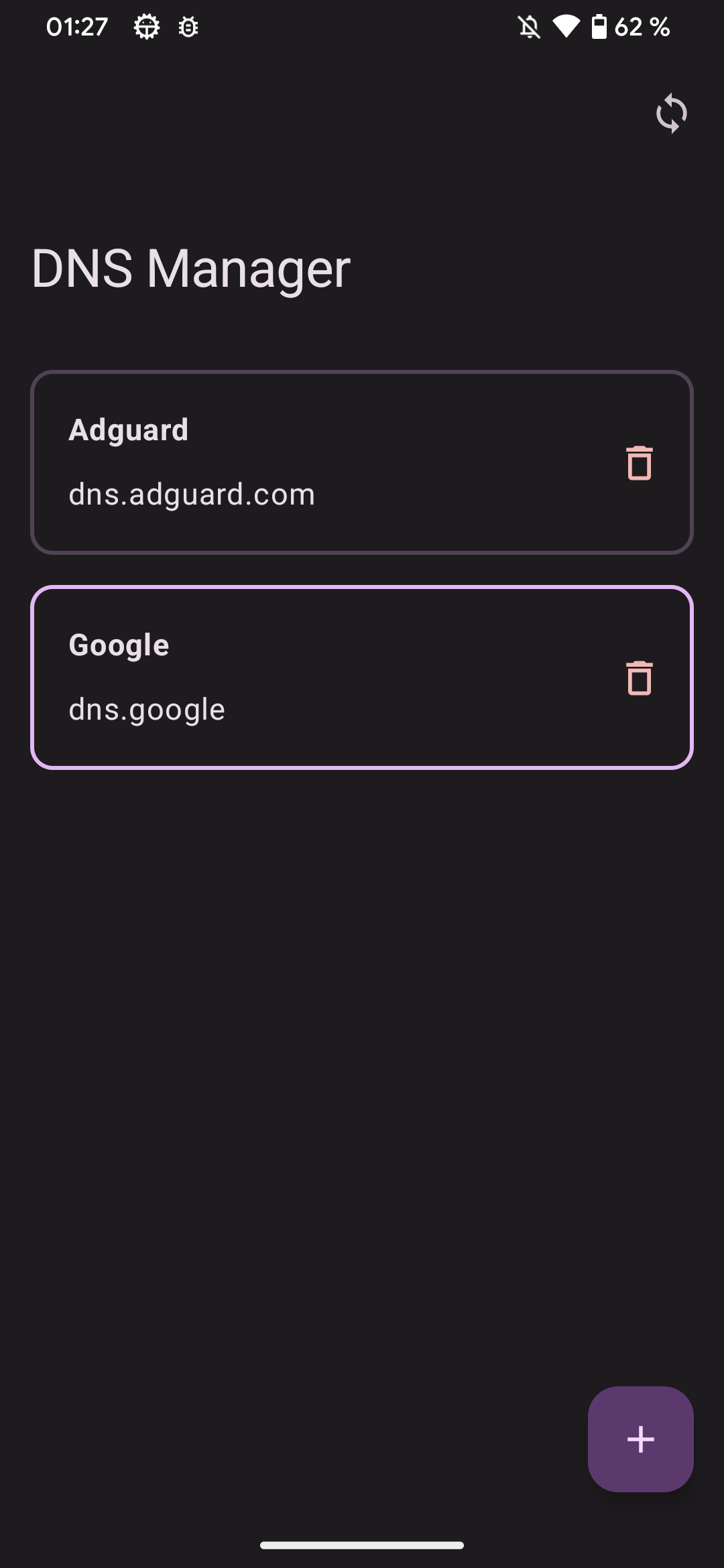The height and width of the screenshot is (1568, 724).
Task: Delete the Adguard DNS entry
Action: 640,463
